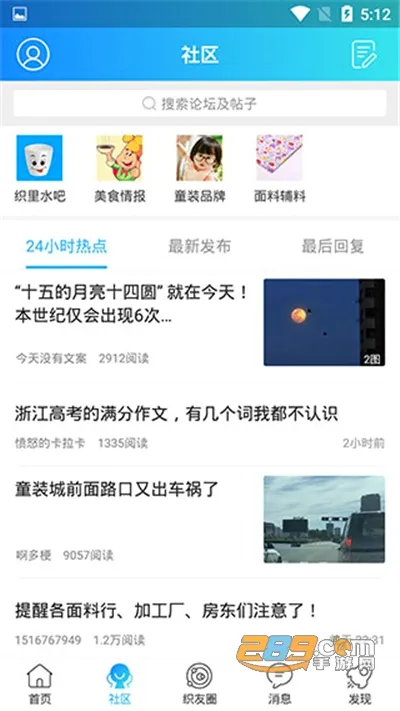Tap the 搜索论坛及帖子 search box
This screenshot has height=711, width=400.
pyautogui.click(x=200, y=104)
